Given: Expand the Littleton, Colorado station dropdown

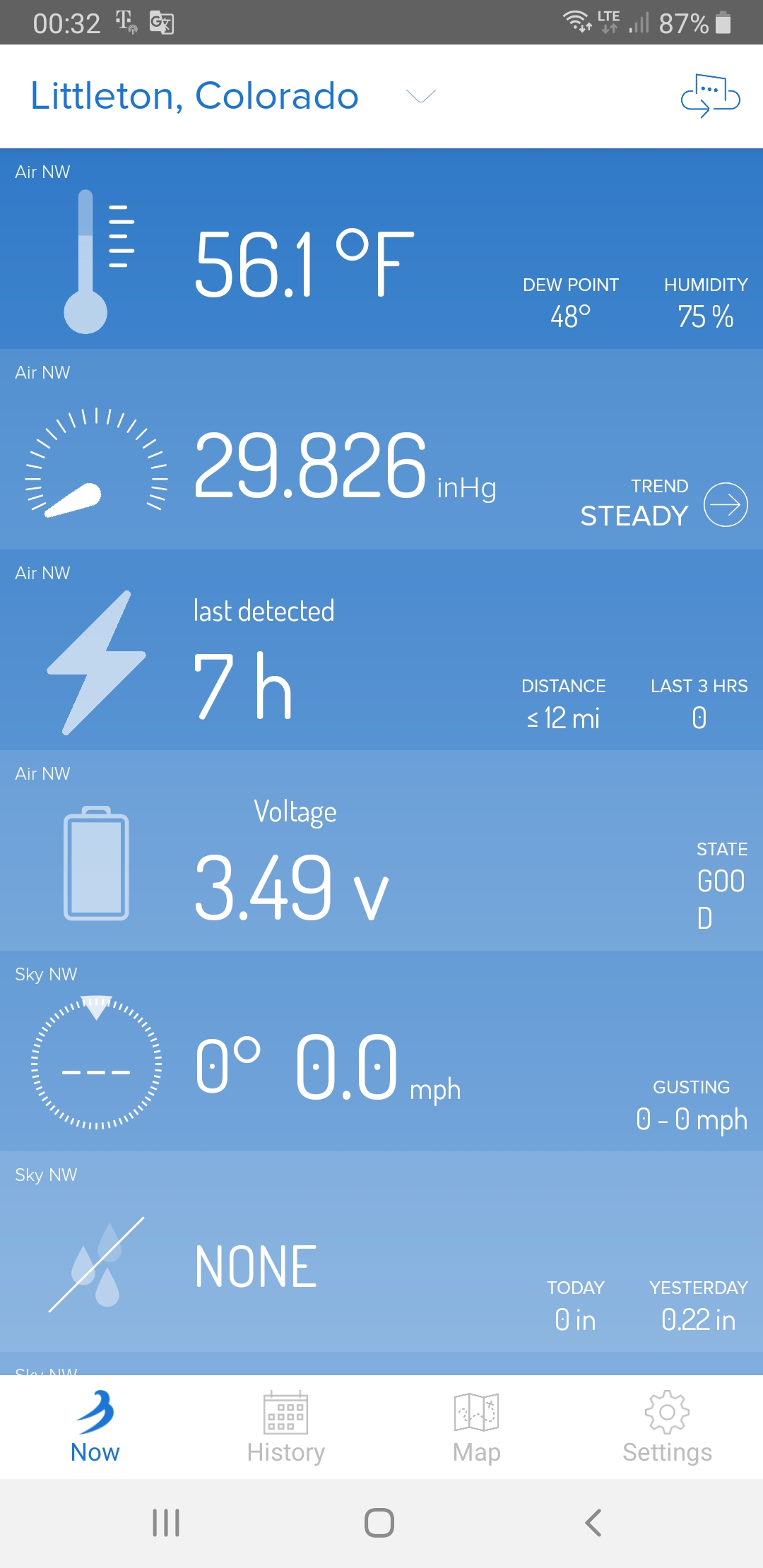Looking at the screenshot, I should click(421, 96).
